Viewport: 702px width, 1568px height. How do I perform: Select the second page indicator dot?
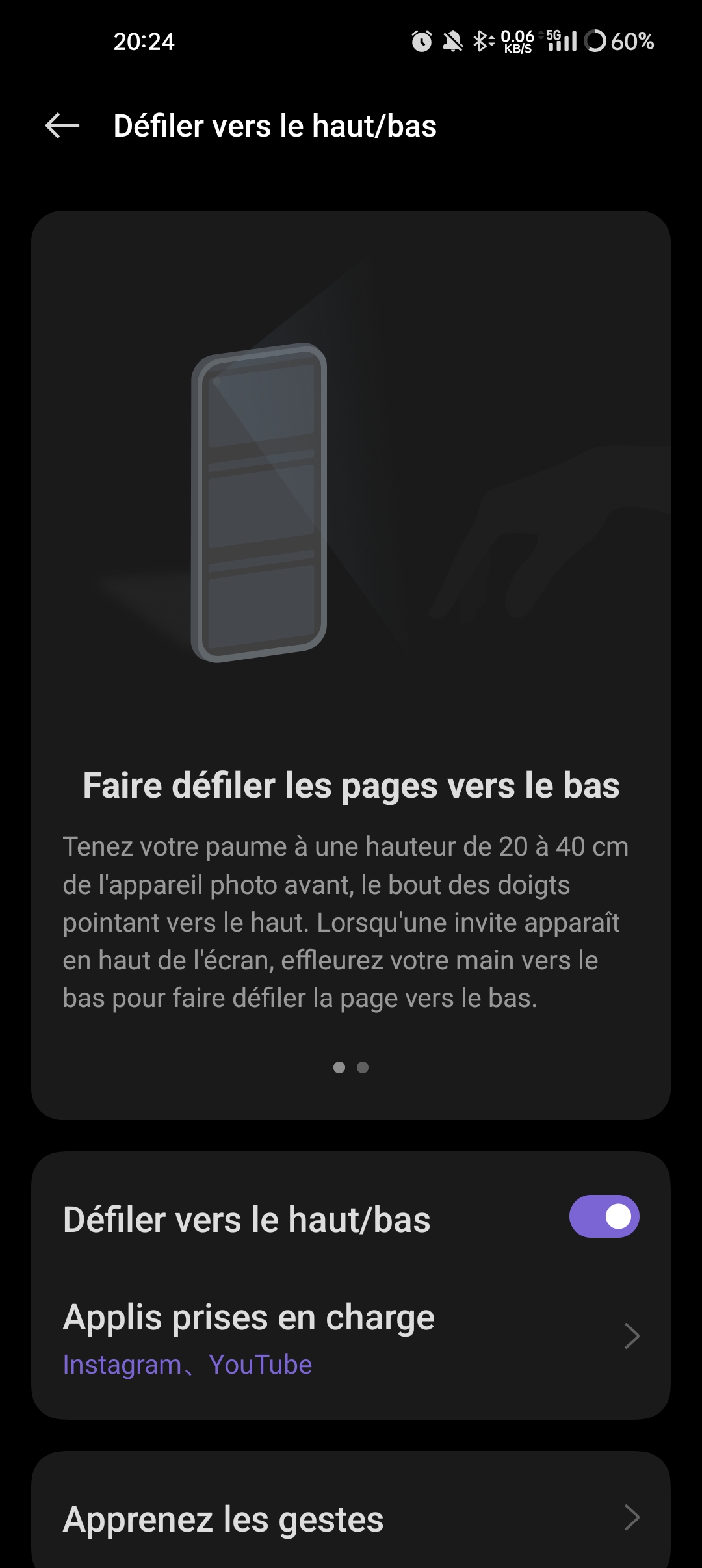[x=363, y=1067]
